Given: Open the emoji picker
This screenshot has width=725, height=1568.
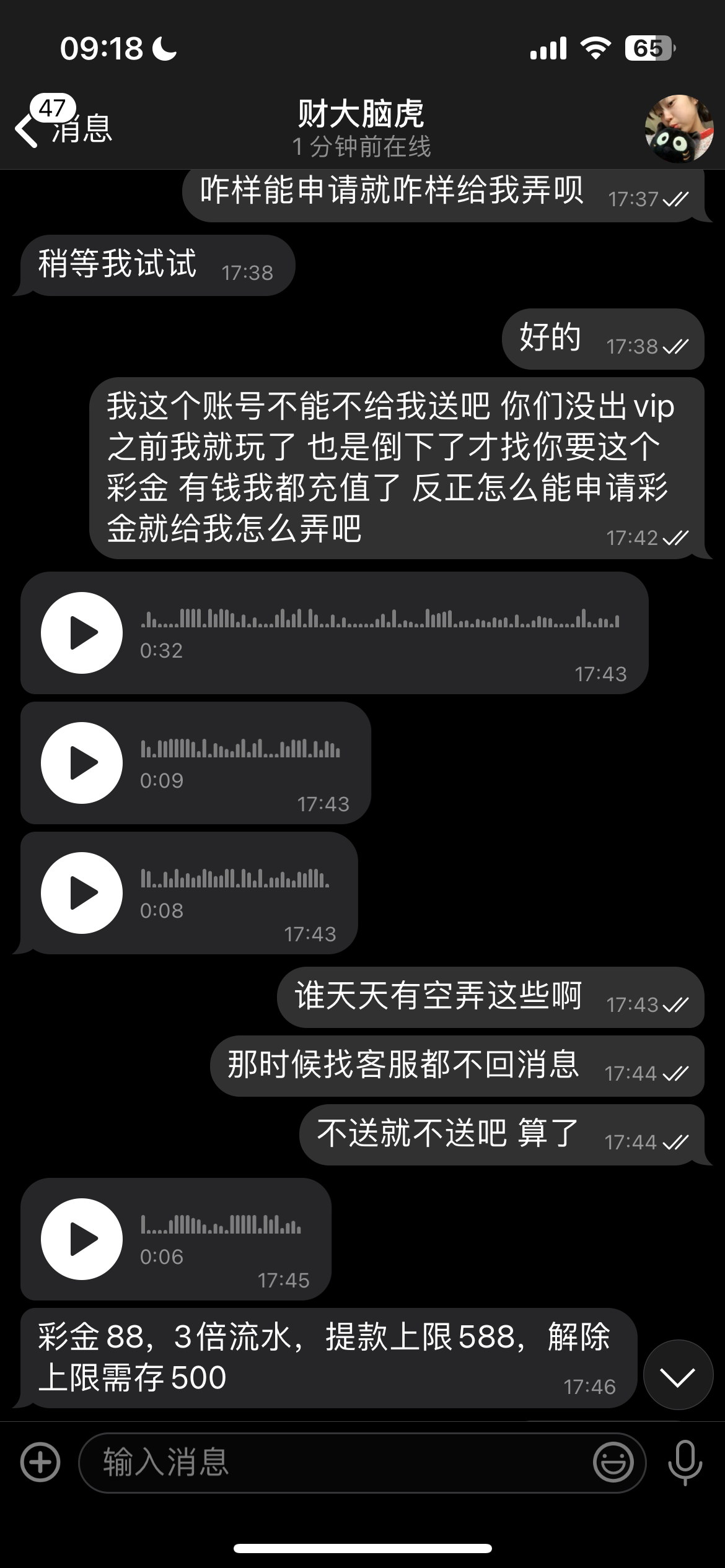Looking at the screenshot, I should click(613, 1463).
